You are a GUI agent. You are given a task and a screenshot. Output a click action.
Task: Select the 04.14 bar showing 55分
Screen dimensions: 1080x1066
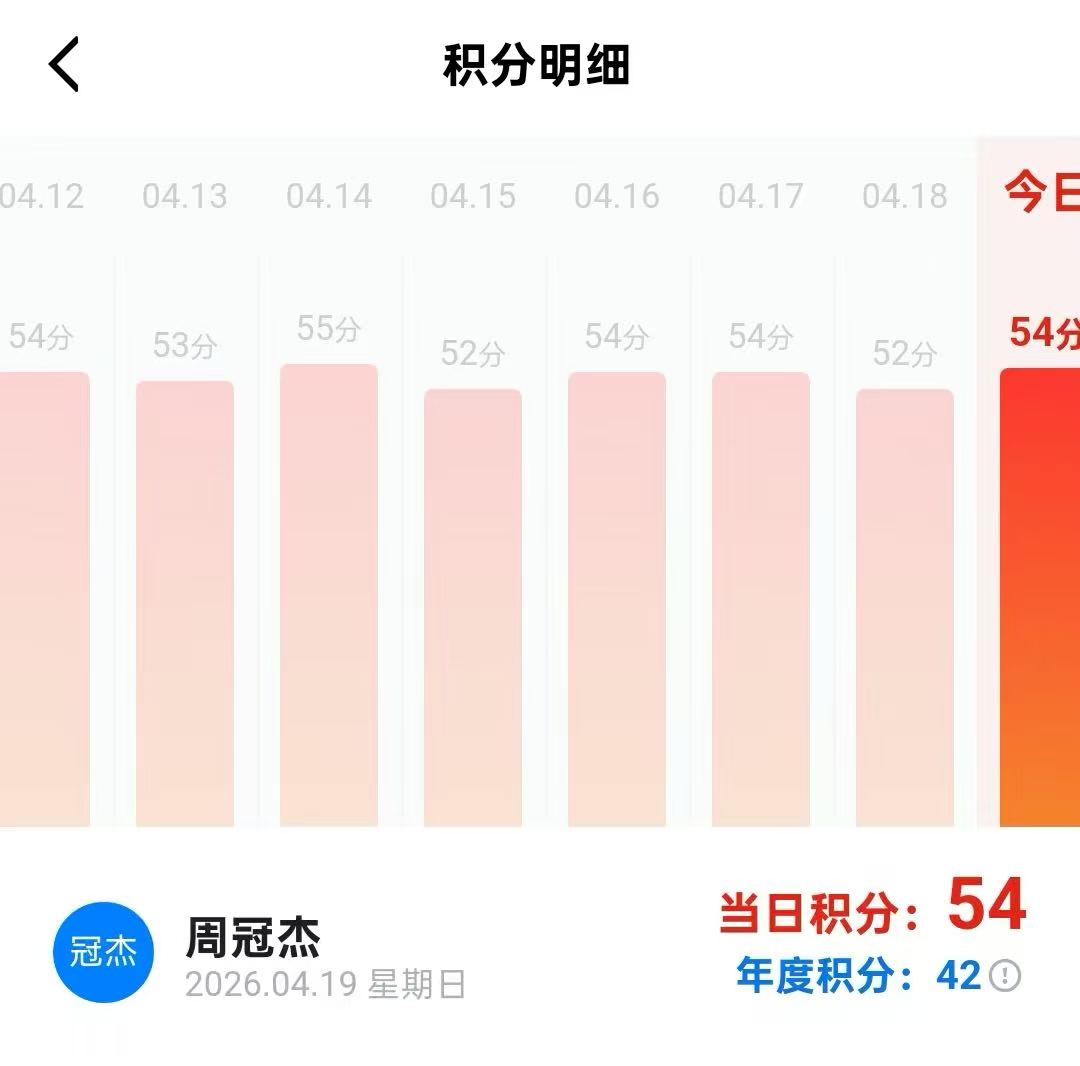click(x=329, y=595)
